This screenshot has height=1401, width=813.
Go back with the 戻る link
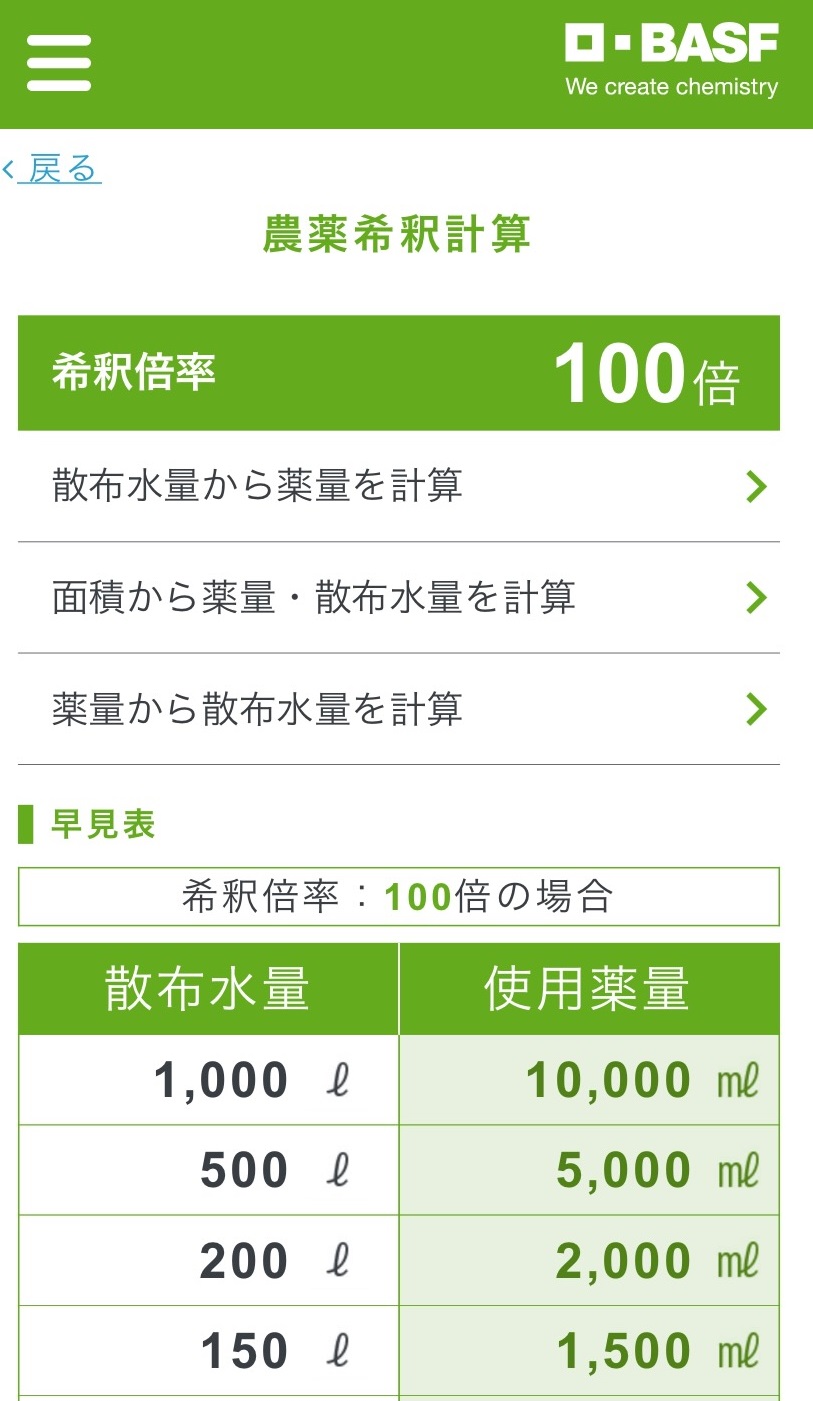click(52, 169)
